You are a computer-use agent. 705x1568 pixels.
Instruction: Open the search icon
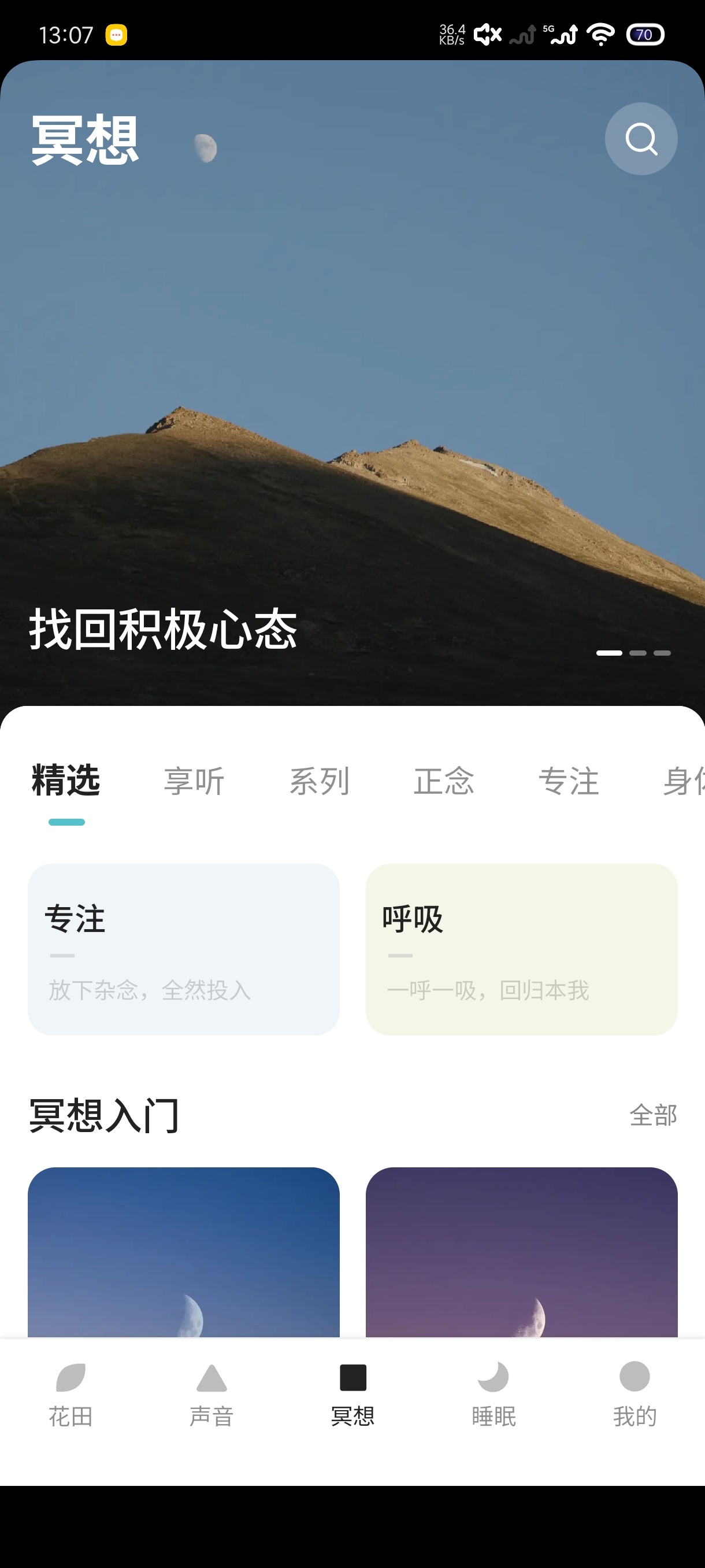point(640,139)
